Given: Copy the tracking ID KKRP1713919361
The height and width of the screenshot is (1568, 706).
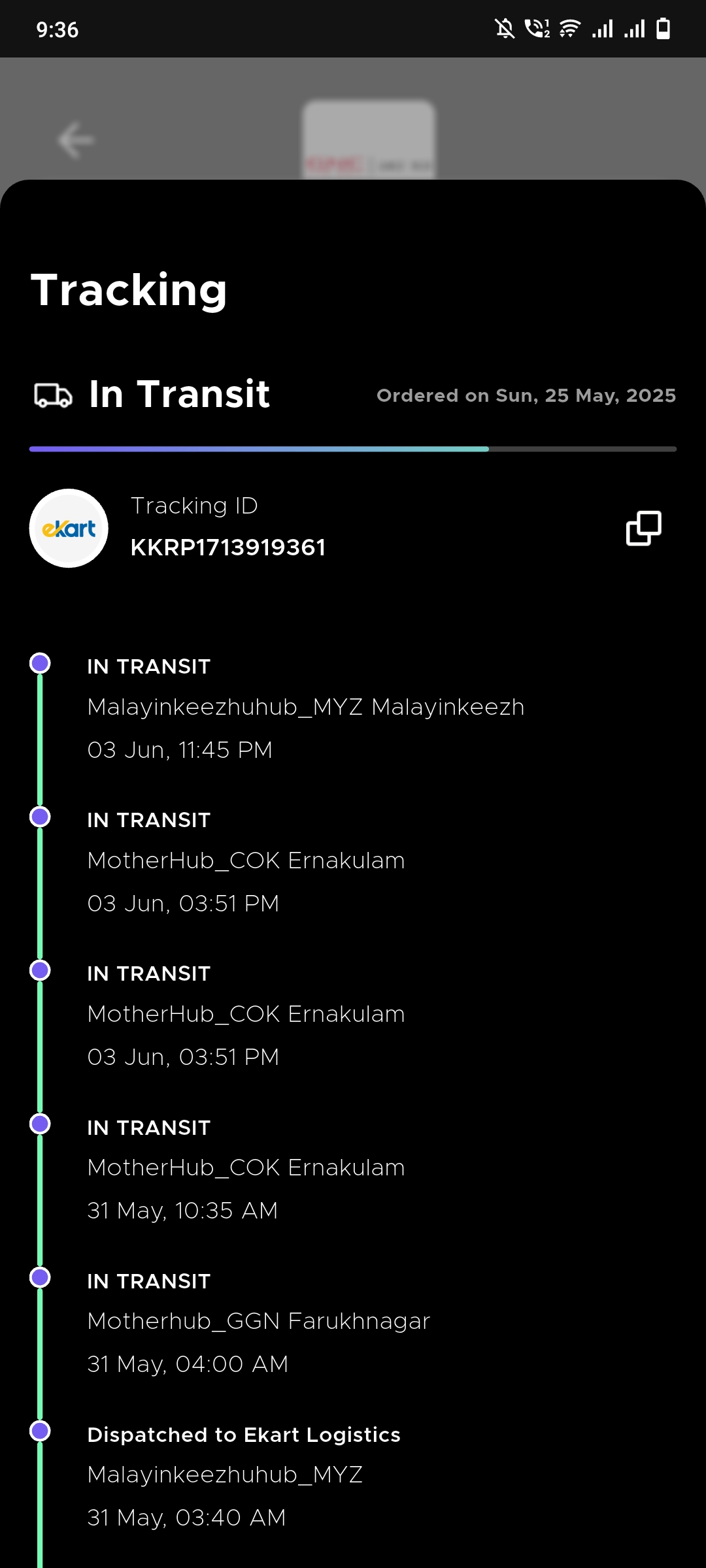Looking at the screenshot, I should [x=643, y=528].
